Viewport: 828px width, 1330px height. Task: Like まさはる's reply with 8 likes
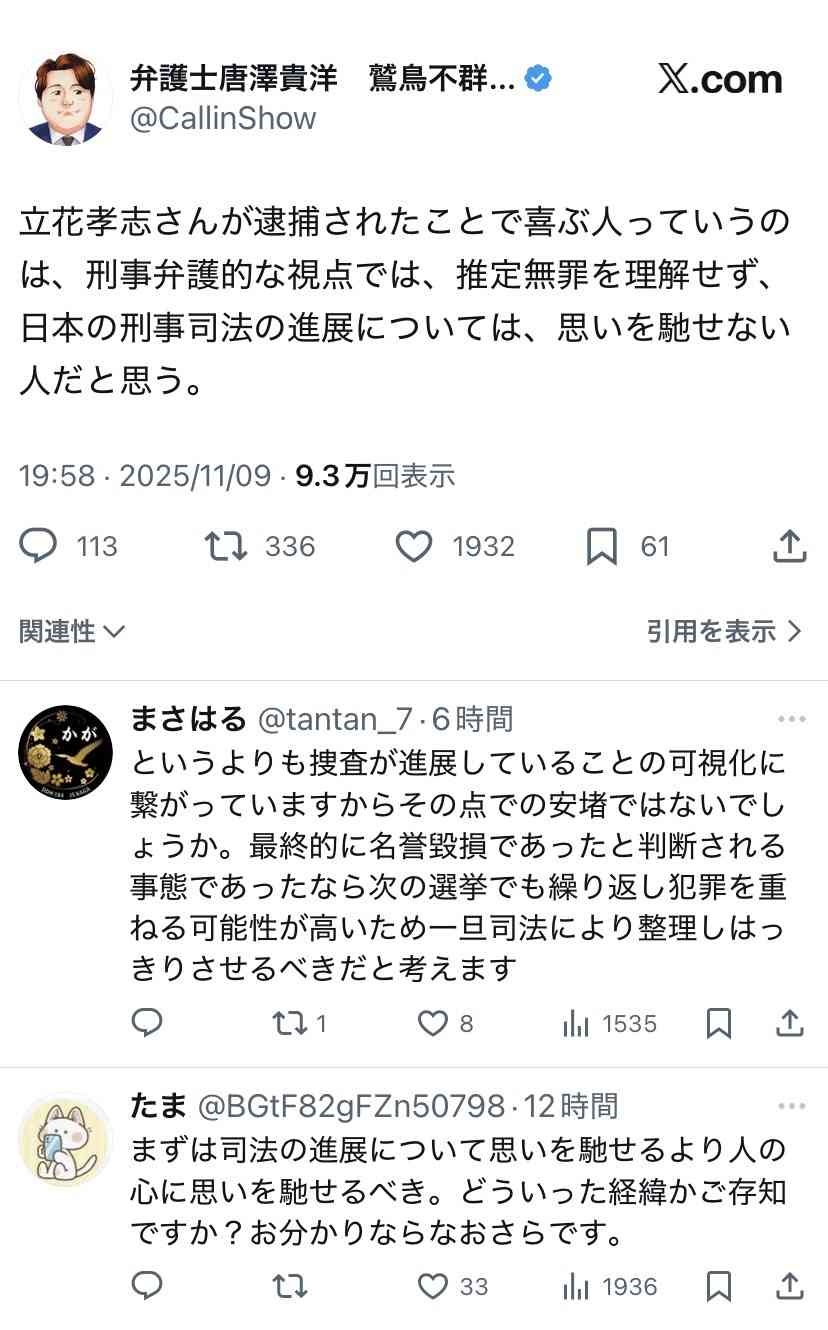click(x=432, y=1023)
